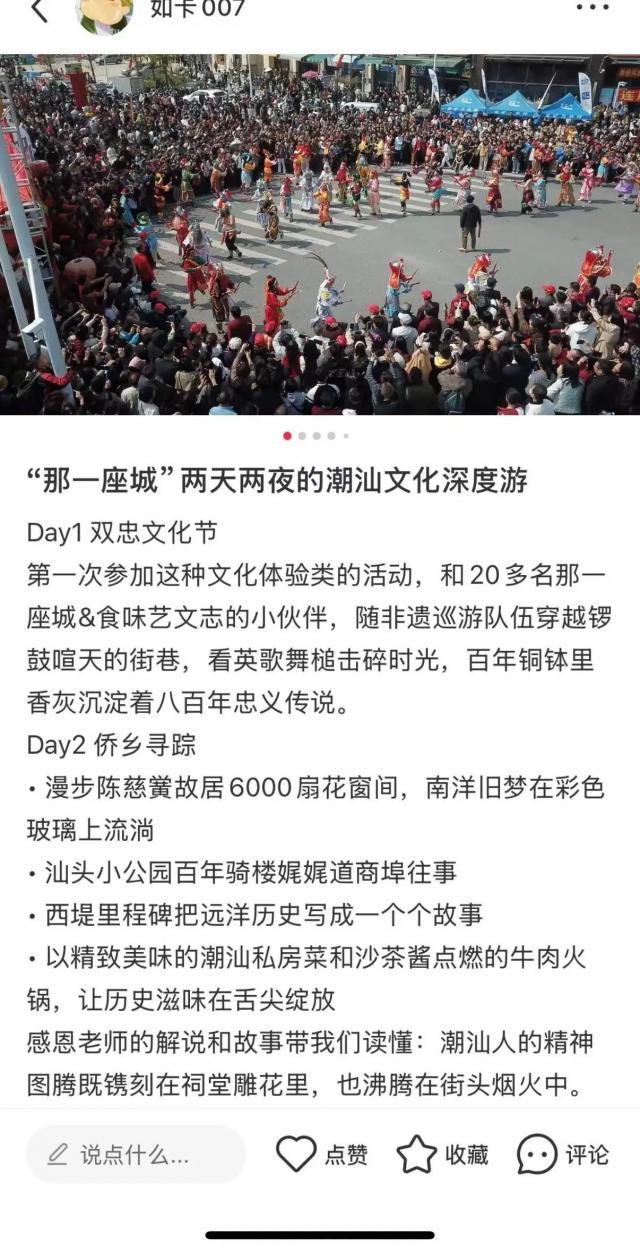The width and height of the screenshot is (640, 1252).
Task: Tap the image page indicator dots
Action: tap(317, 436)
